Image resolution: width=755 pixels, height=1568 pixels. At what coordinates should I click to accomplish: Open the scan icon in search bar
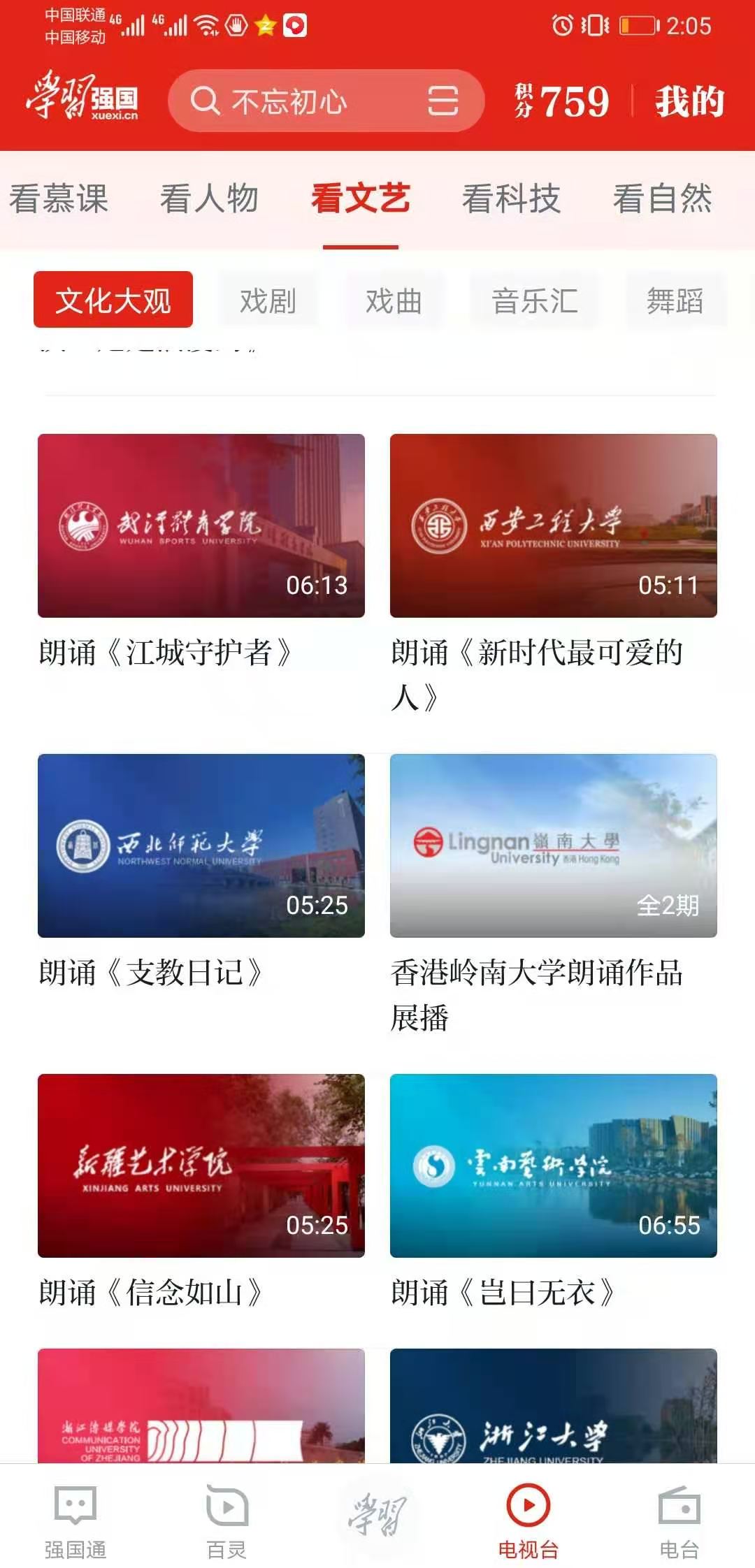click(x=443, y=101)
